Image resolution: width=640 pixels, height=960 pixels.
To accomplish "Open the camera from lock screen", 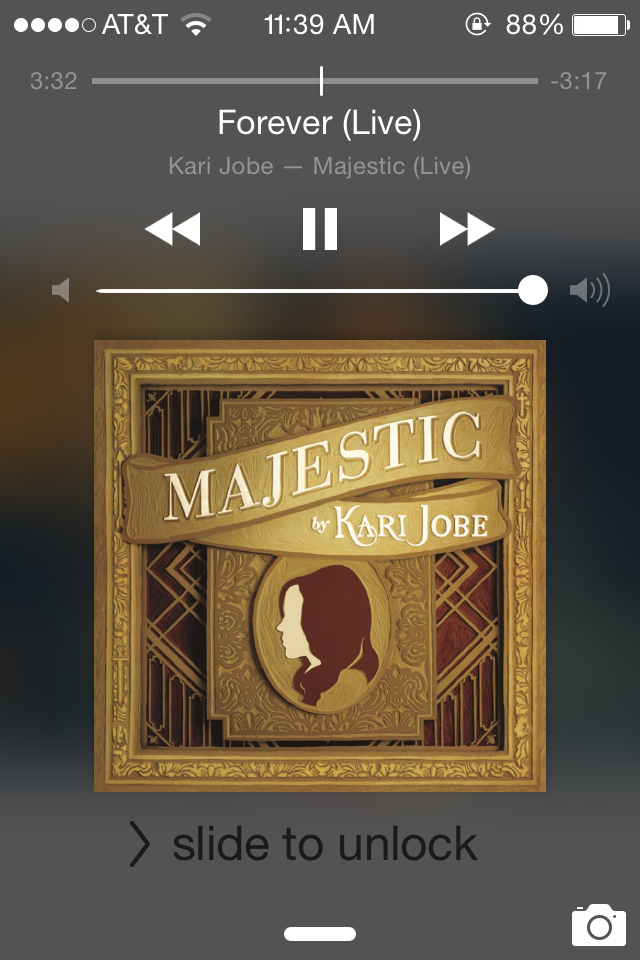I will coord(598,924).
